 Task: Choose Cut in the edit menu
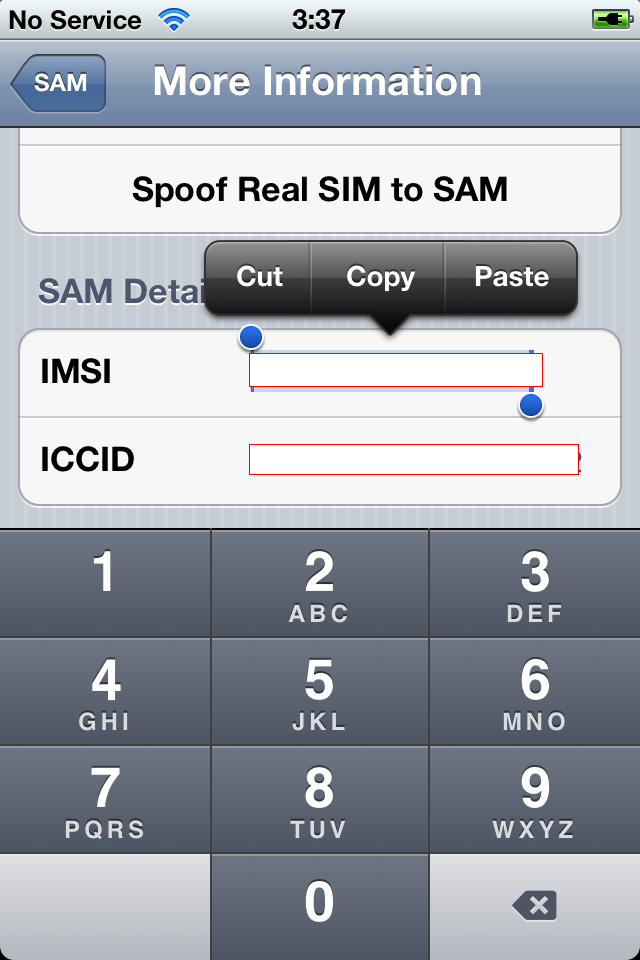click(259, 277)
